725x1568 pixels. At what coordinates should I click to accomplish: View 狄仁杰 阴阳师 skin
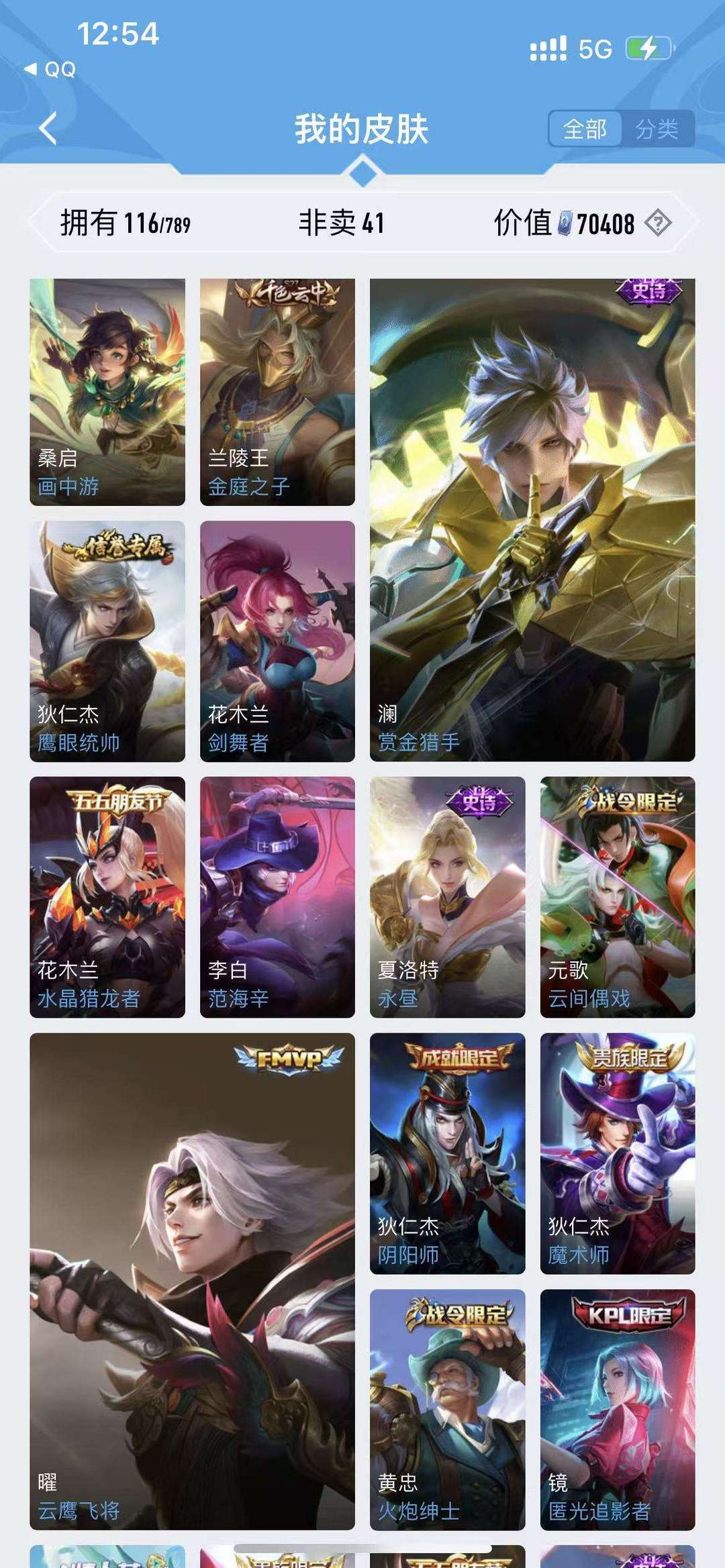pos(448,1153)
